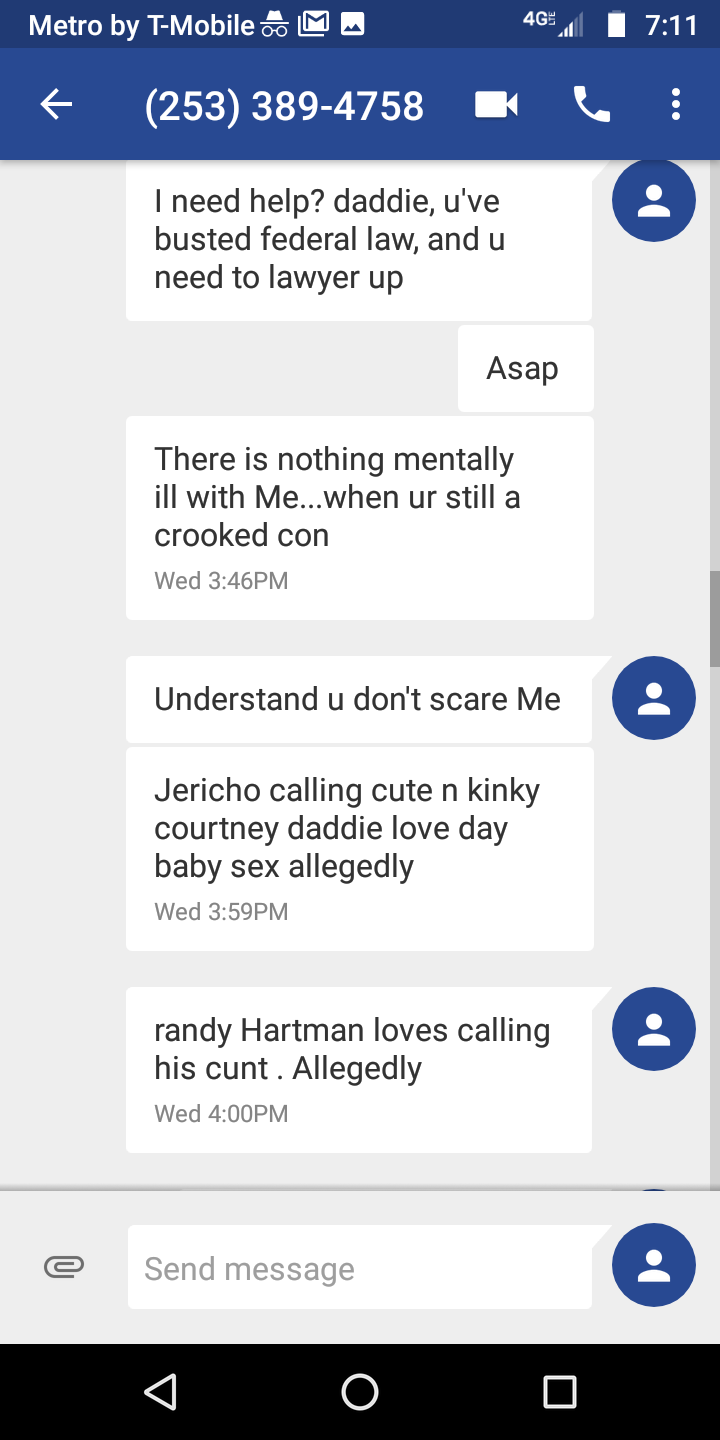This screenshot has width=720, height=1440.
Task: Tap the back arrow to exit the conversation
Action: pyautogui.click(x=57, y=103)
